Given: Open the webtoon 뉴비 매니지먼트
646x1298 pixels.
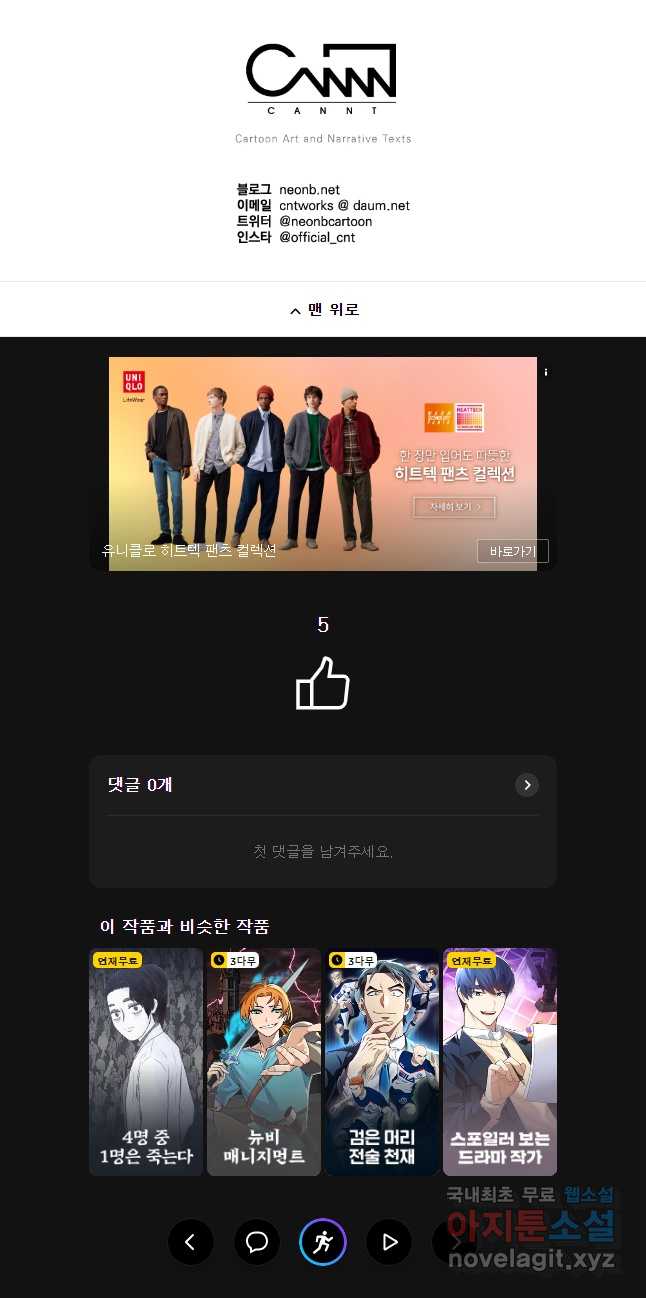Looking at the screenshot, I should tap(264, 1062).
